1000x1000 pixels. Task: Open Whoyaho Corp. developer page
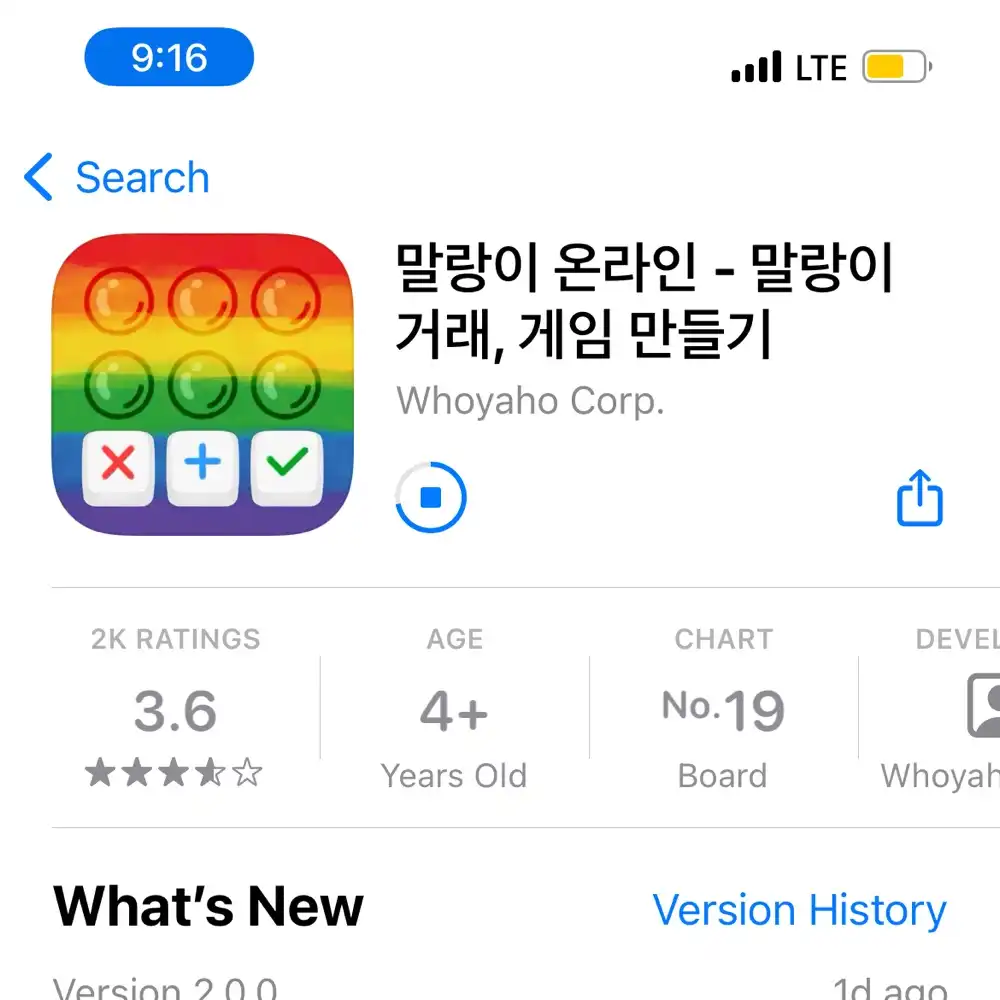point(530,401)
